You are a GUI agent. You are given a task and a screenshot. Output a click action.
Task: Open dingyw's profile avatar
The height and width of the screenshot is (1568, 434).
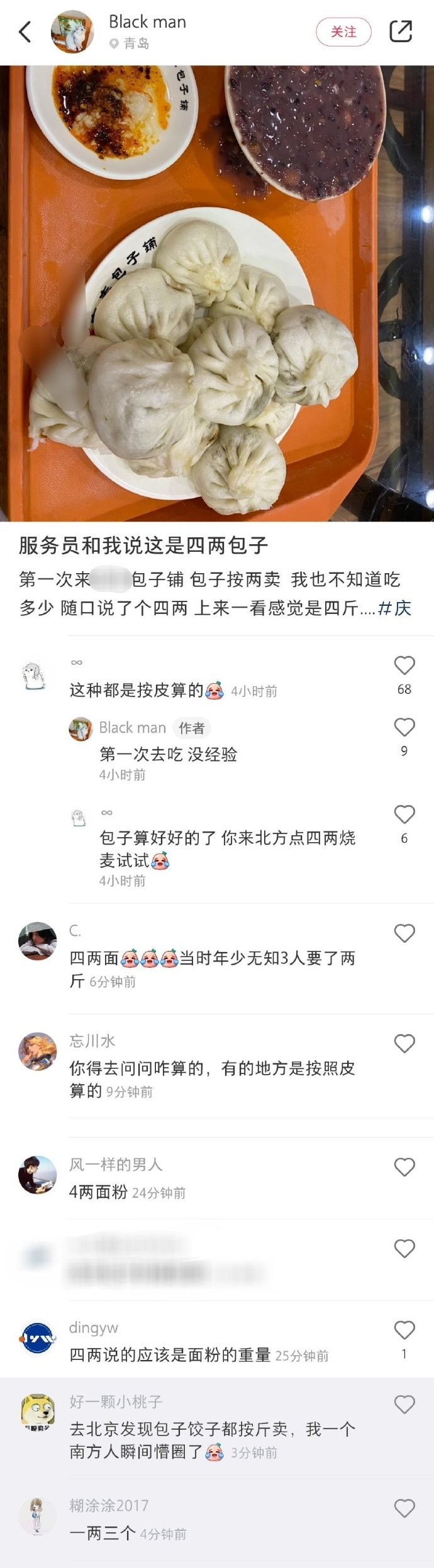(x=38, y=1339)
